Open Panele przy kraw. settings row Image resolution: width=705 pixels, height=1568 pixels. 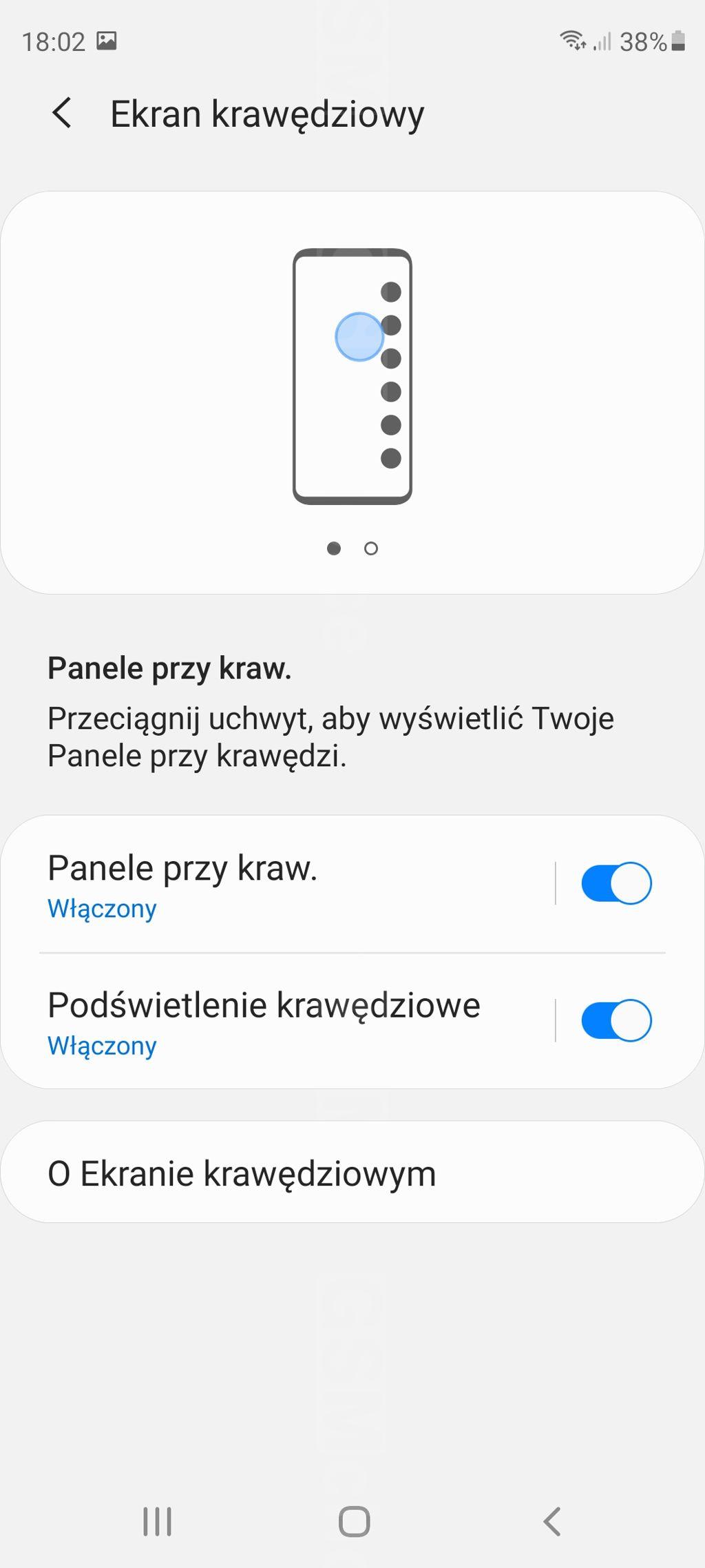click(275, 884)
